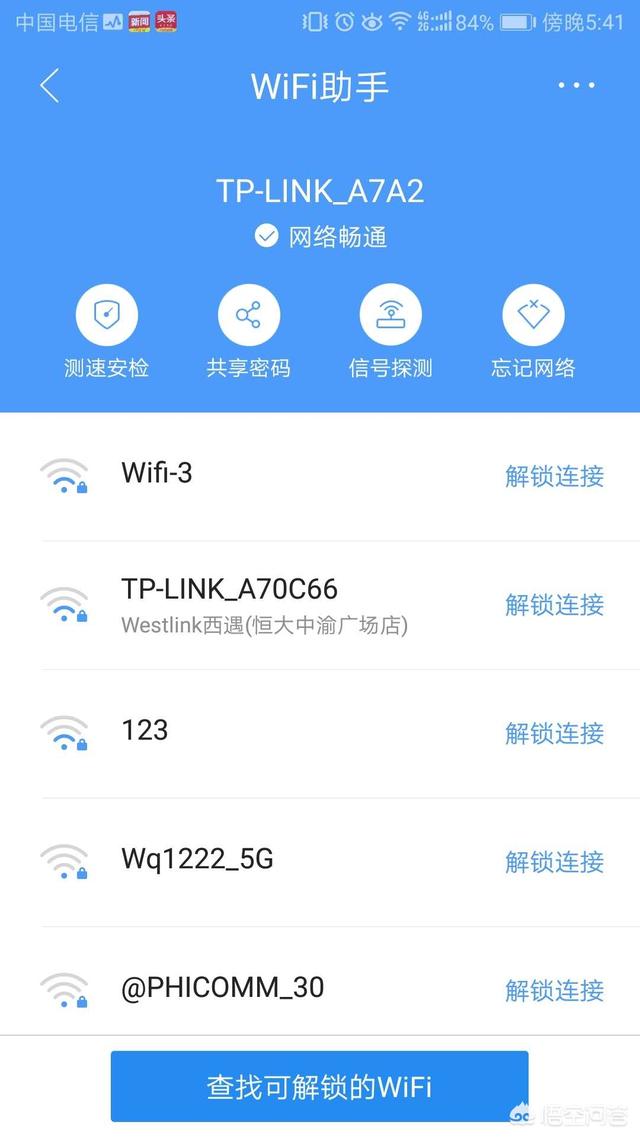Unlock and connect to TP-LINK_A70C66
640x1138 pixels.
point(554,604)
